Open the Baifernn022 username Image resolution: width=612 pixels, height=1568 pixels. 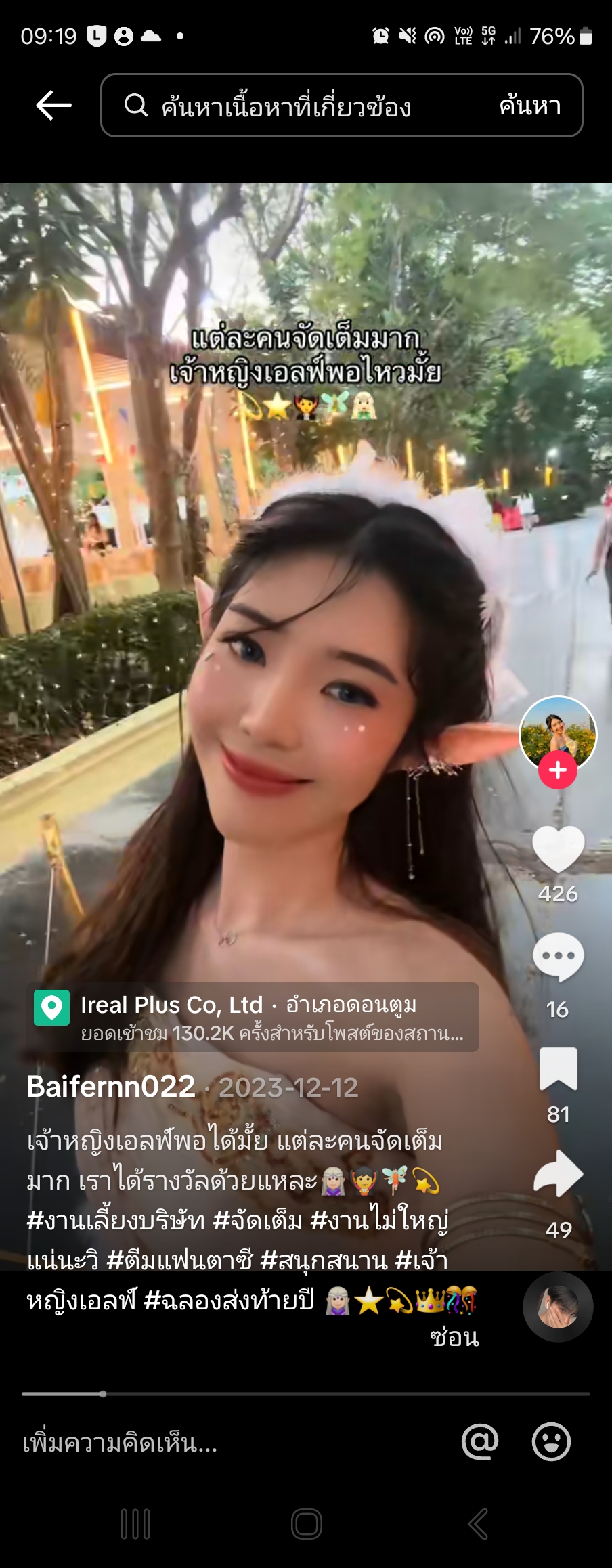pyautogui.click(x=111, y=1087)
